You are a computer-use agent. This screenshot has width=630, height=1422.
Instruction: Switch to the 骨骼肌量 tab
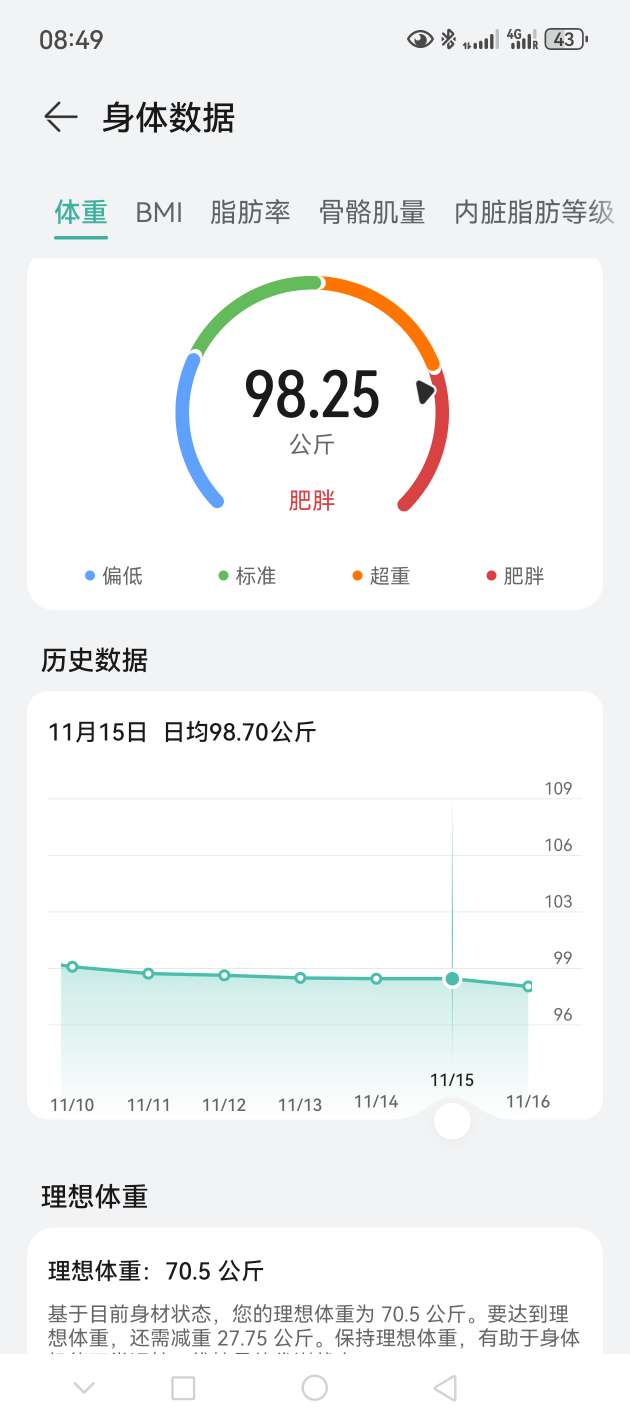372,212
